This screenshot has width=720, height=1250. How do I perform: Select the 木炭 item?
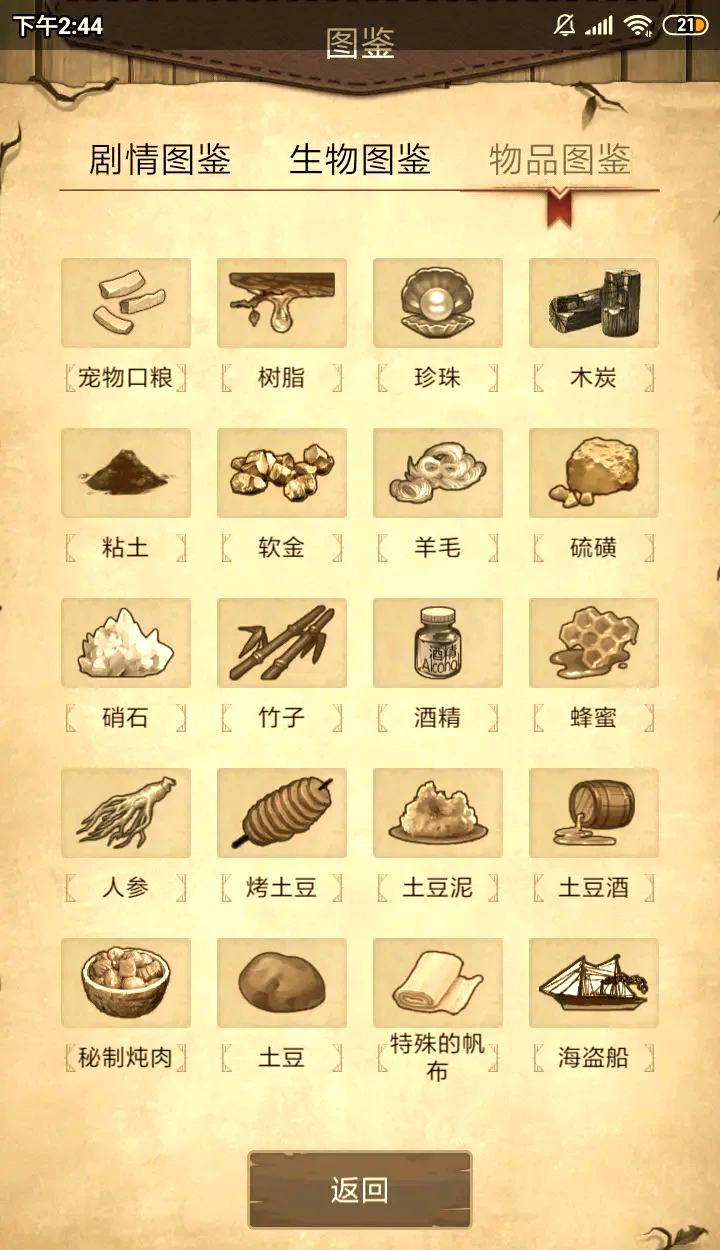pyautogui.click(x=594, y=303)
